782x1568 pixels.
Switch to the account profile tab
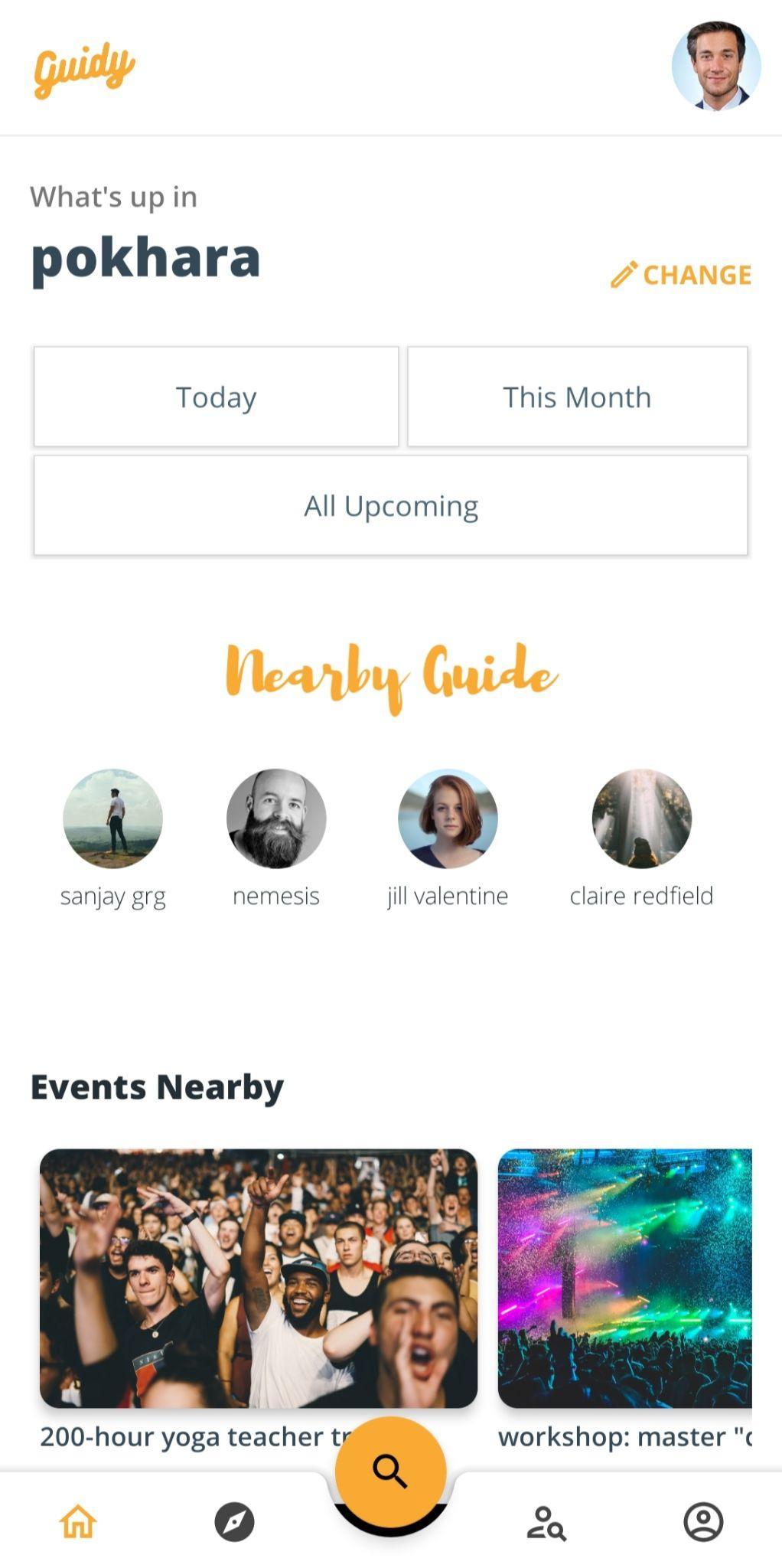pos(703,1521)
